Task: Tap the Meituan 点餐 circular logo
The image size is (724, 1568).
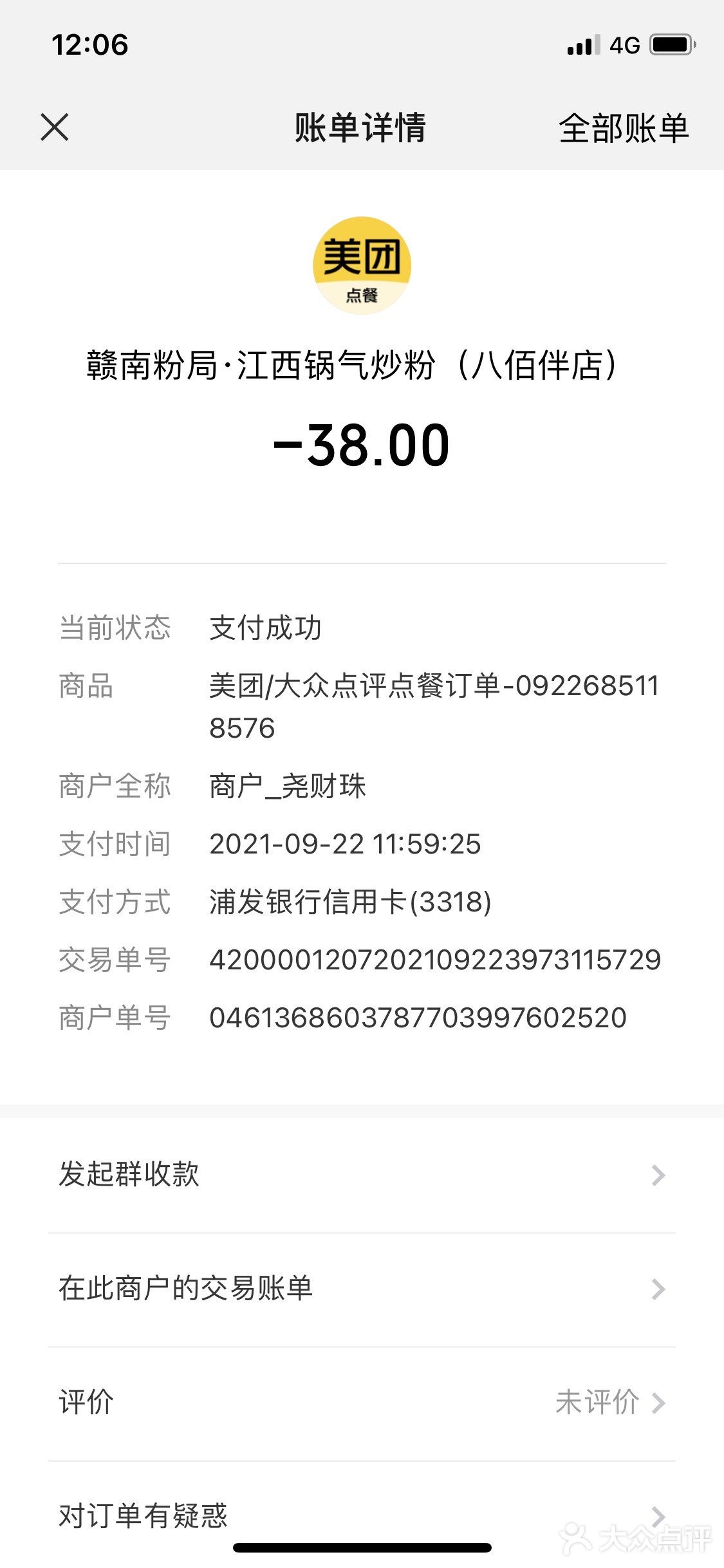Action: (x=362, y=266)
